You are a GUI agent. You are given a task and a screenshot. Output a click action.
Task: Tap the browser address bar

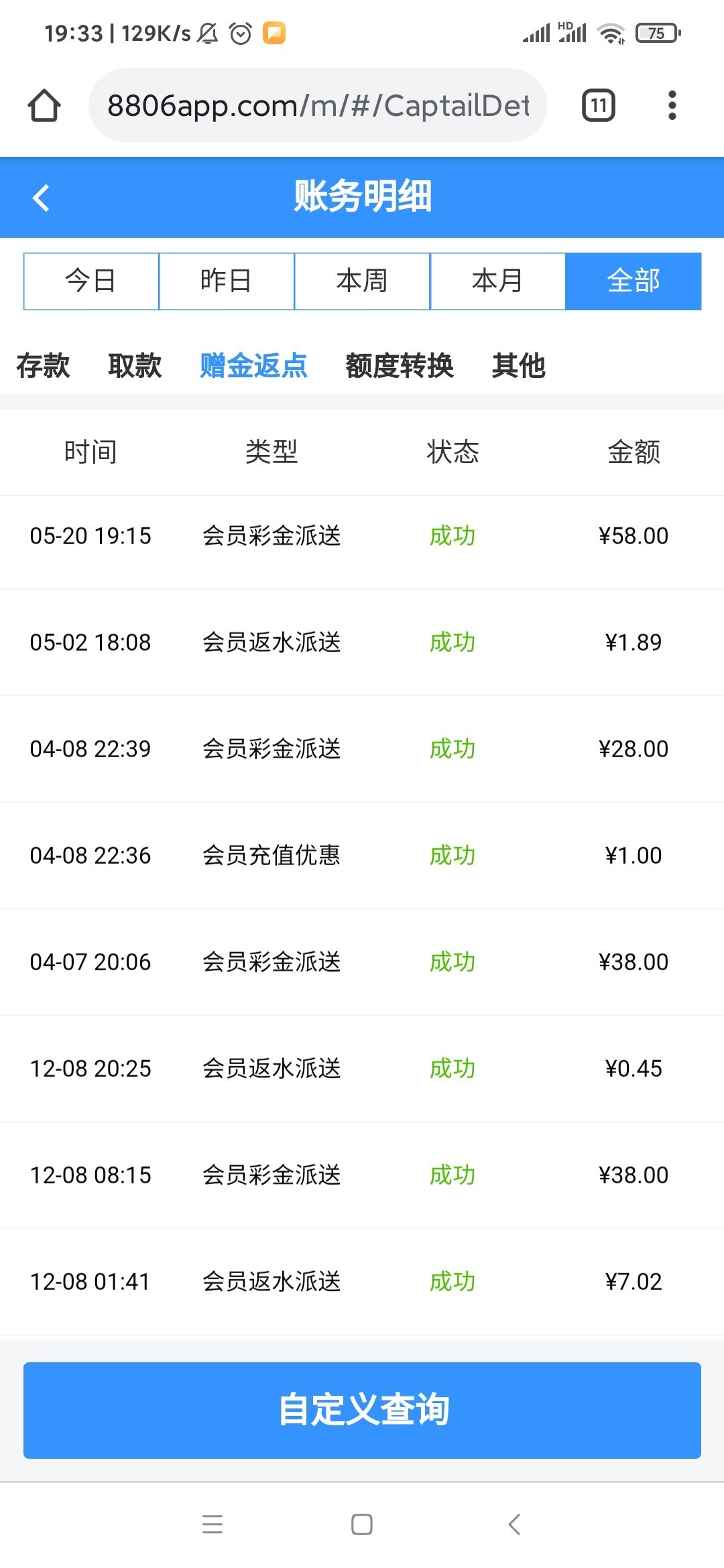point(318,106)
